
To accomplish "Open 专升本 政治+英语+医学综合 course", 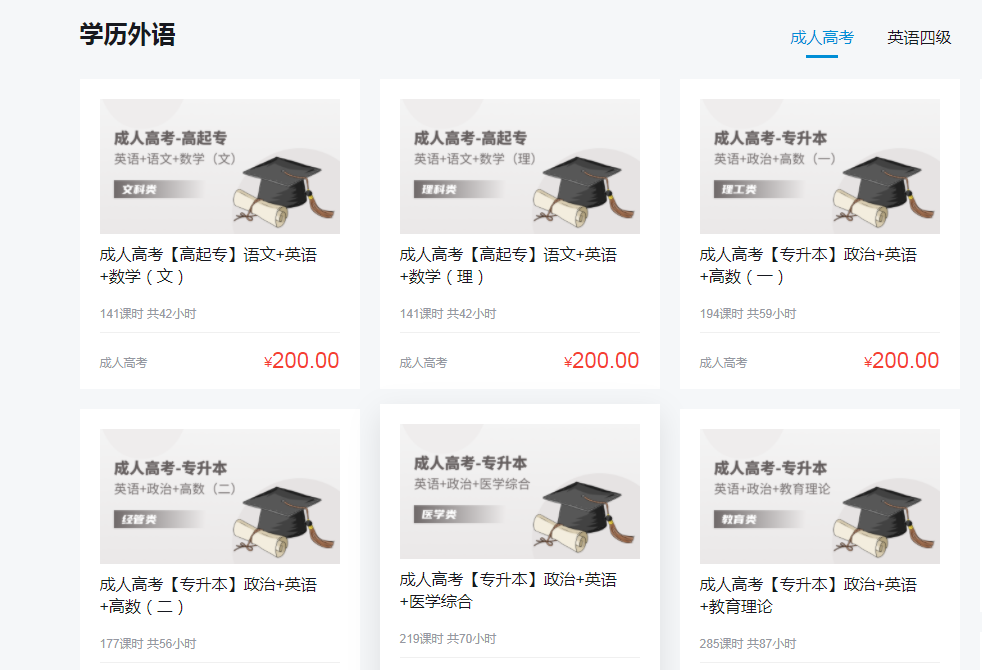I will (519, 491).
